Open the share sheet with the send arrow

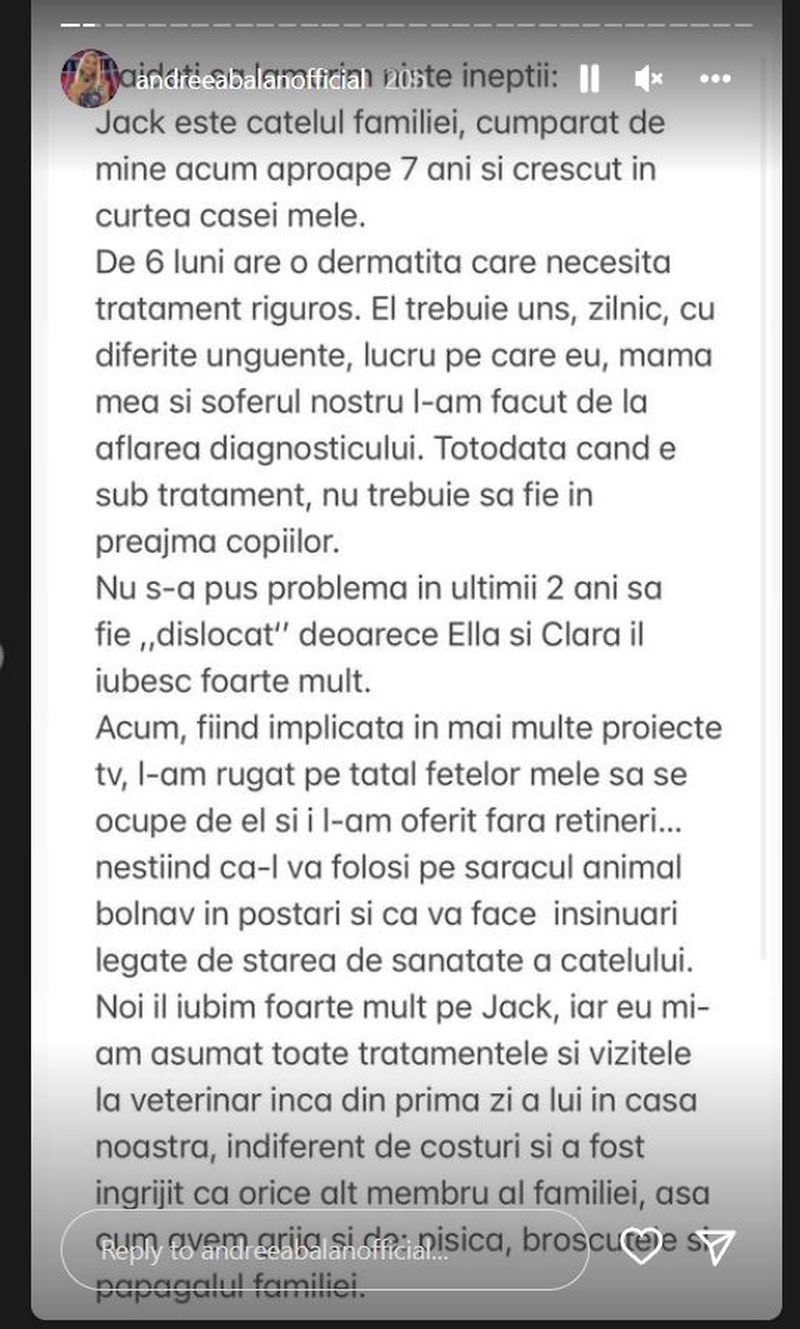(716, 1246)
